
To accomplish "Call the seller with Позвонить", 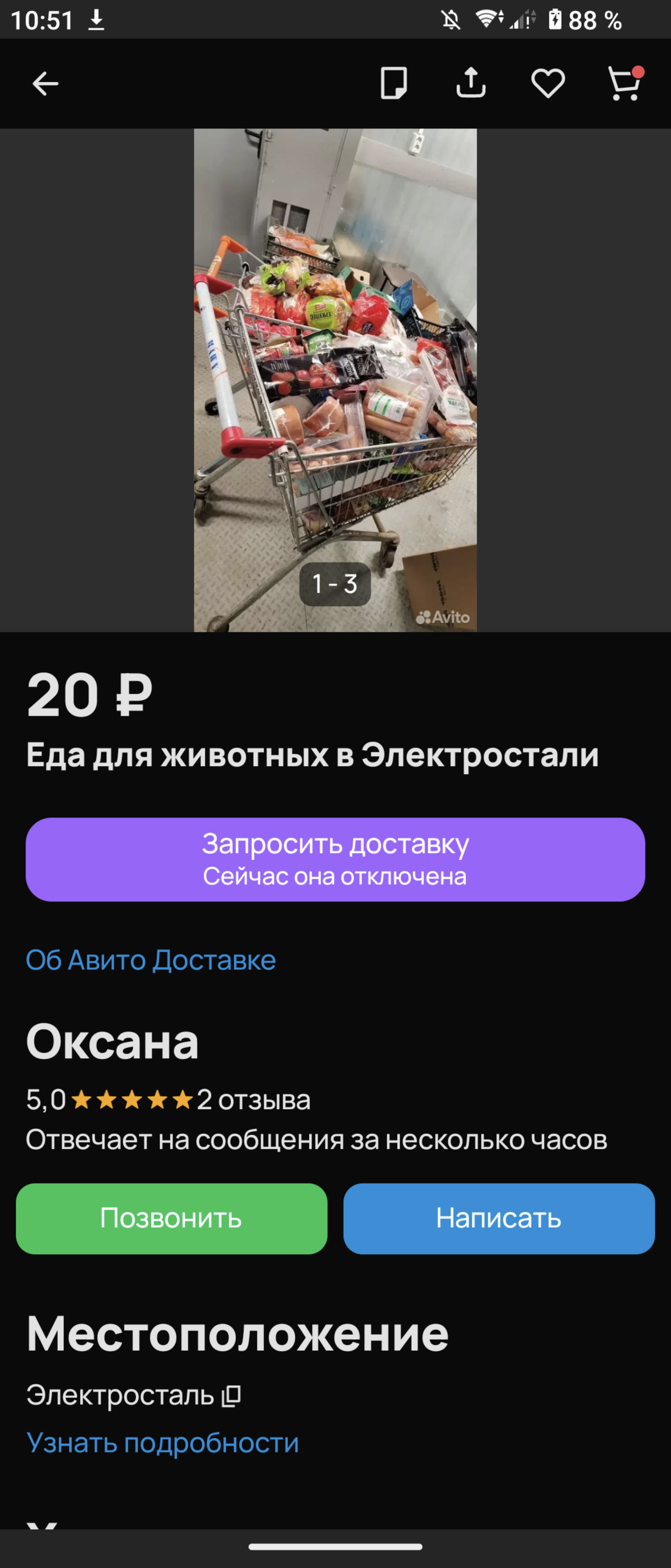I will coord(171,1218).
